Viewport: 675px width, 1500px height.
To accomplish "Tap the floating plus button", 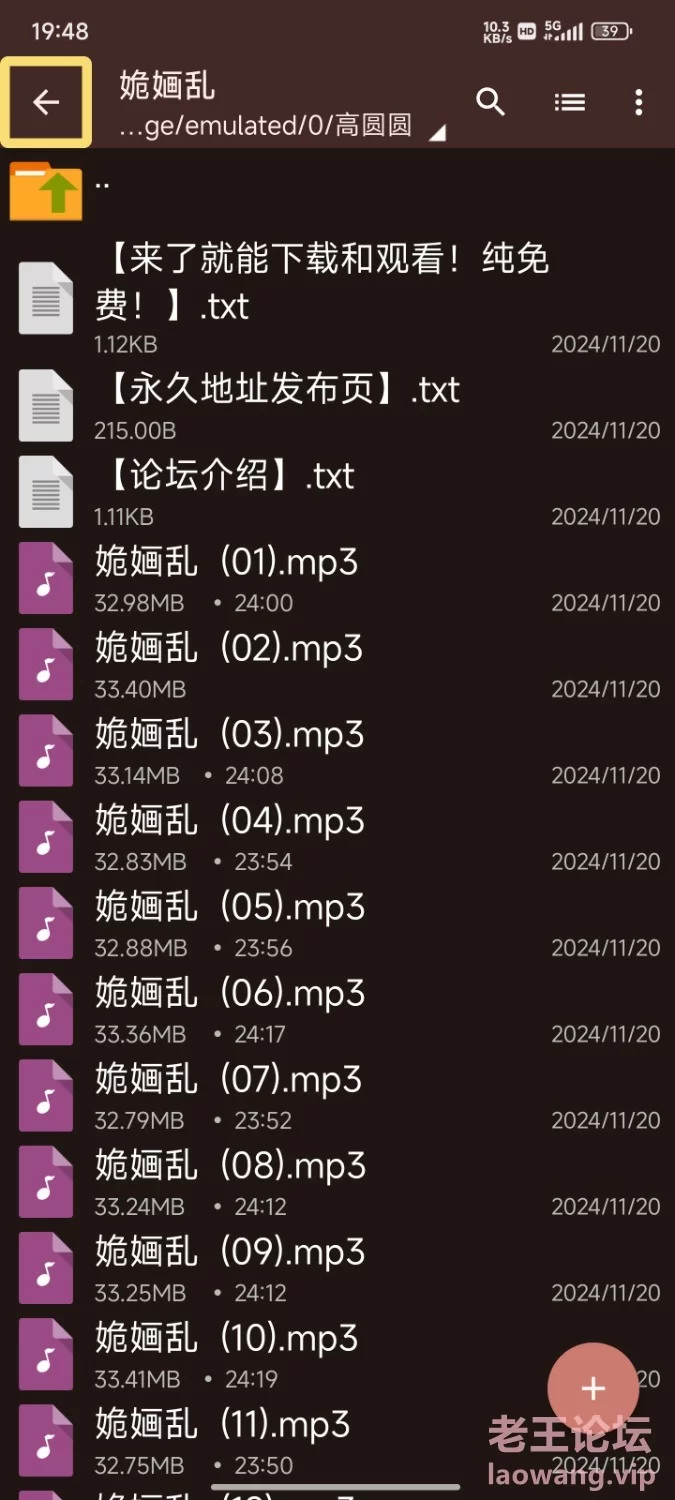I will tap(593, 1388).
